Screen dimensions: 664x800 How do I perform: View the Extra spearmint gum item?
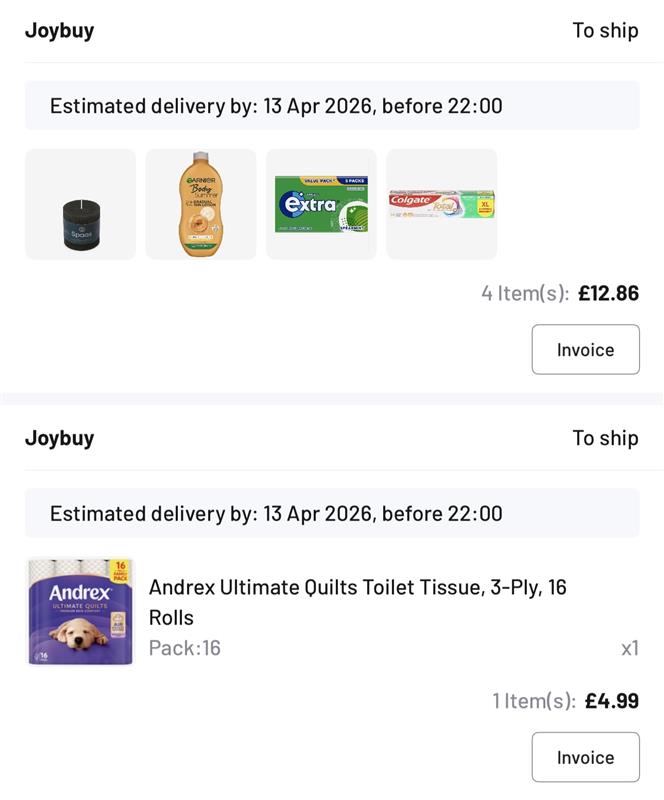click(x=322, y=205)
